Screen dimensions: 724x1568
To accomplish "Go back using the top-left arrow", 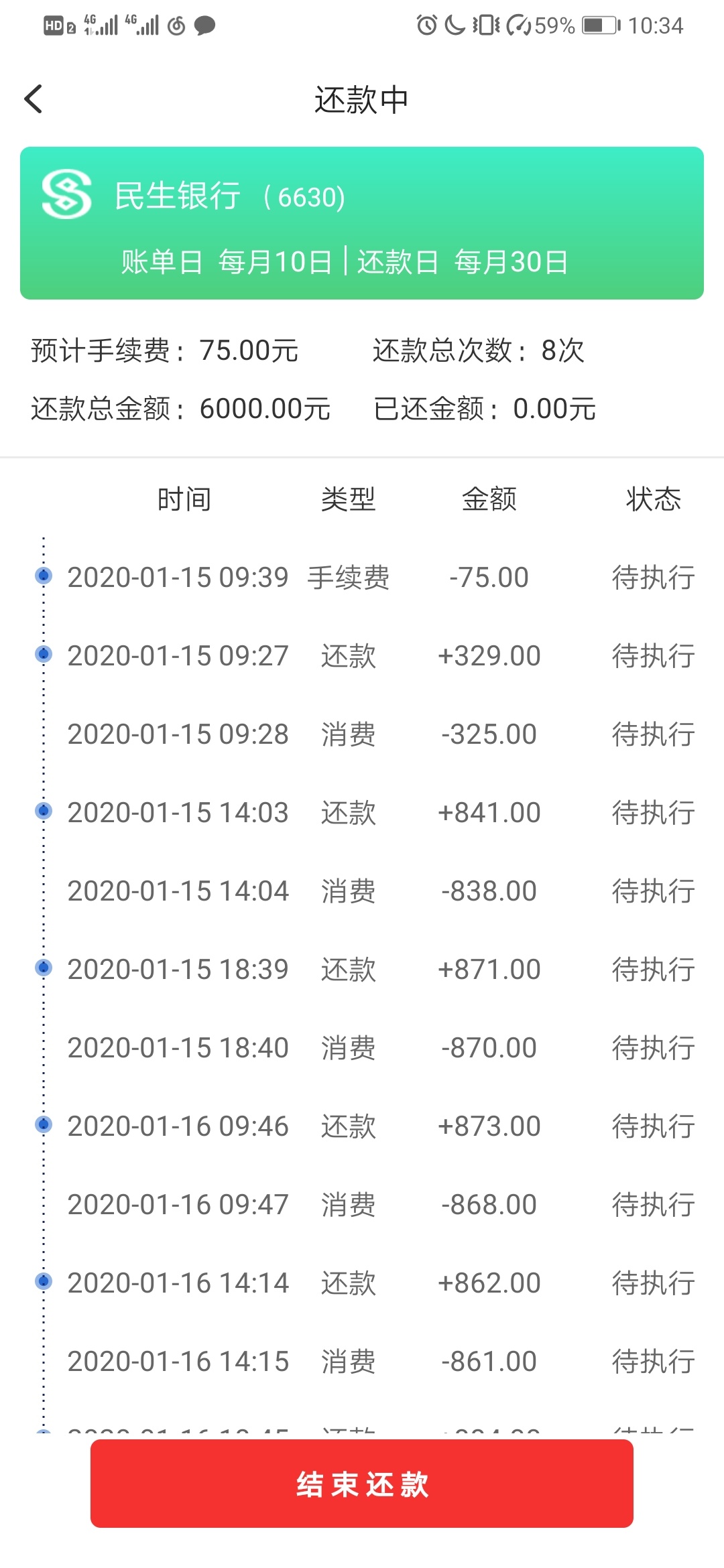I will (x=34, y=99).
